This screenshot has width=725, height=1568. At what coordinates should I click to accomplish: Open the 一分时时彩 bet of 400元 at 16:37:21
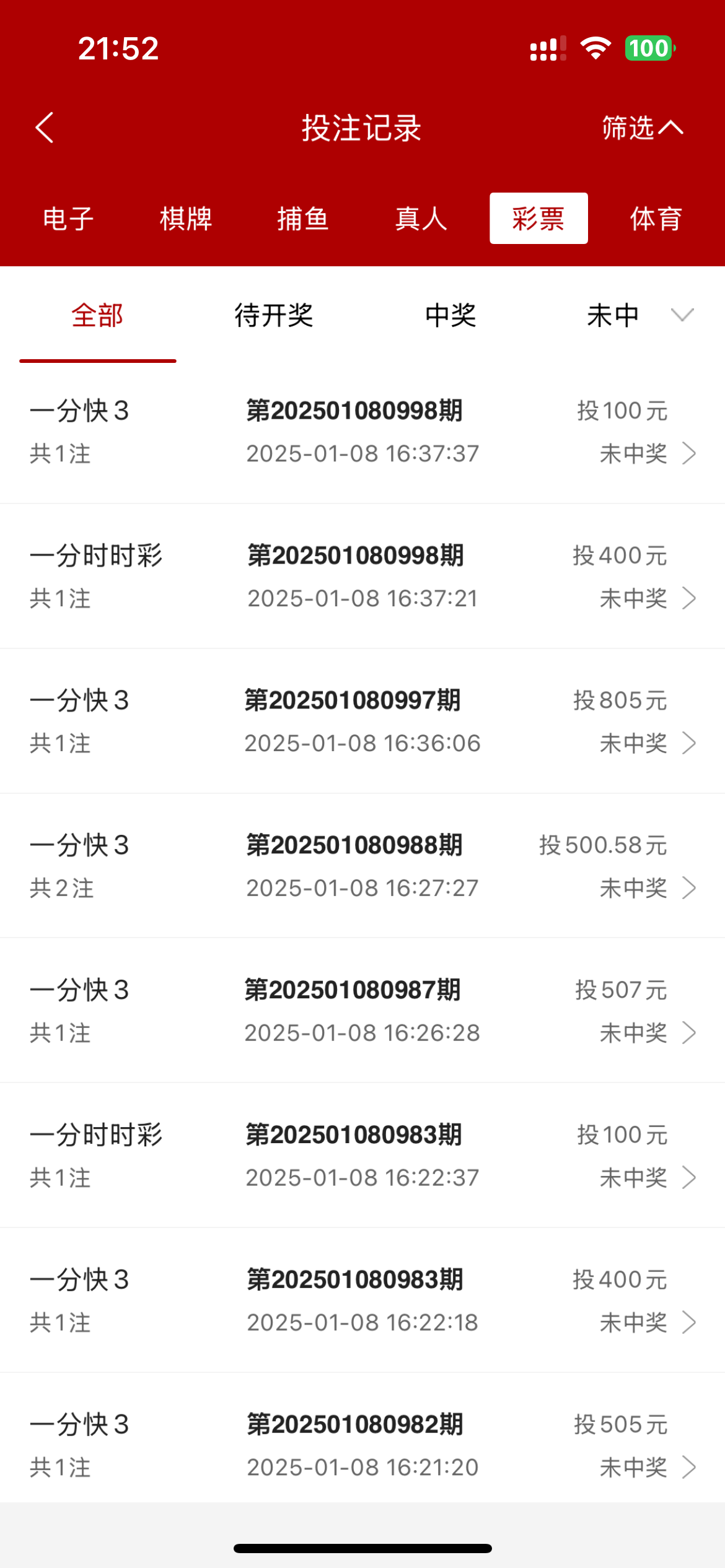[x=362, y=577]
